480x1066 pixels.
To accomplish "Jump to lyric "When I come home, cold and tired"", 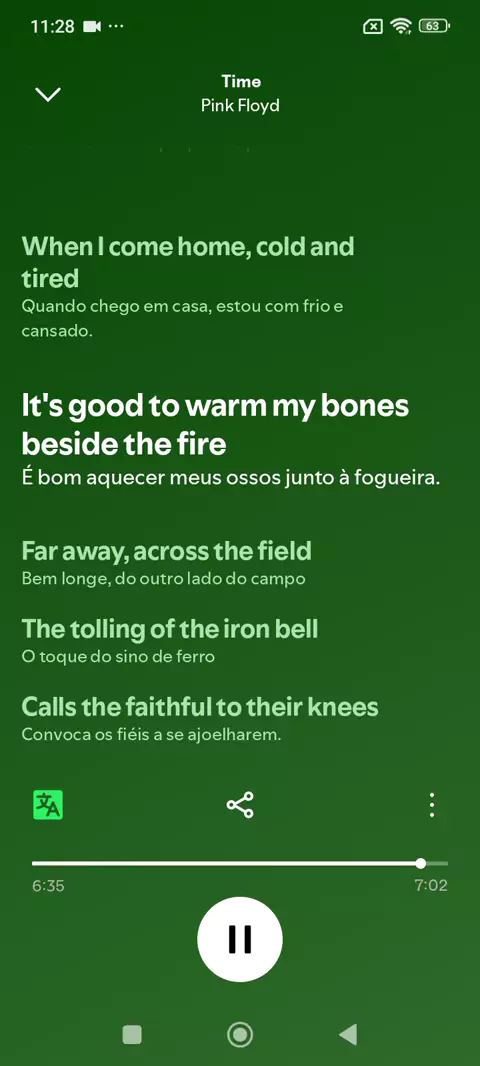I will pos(188,262).
